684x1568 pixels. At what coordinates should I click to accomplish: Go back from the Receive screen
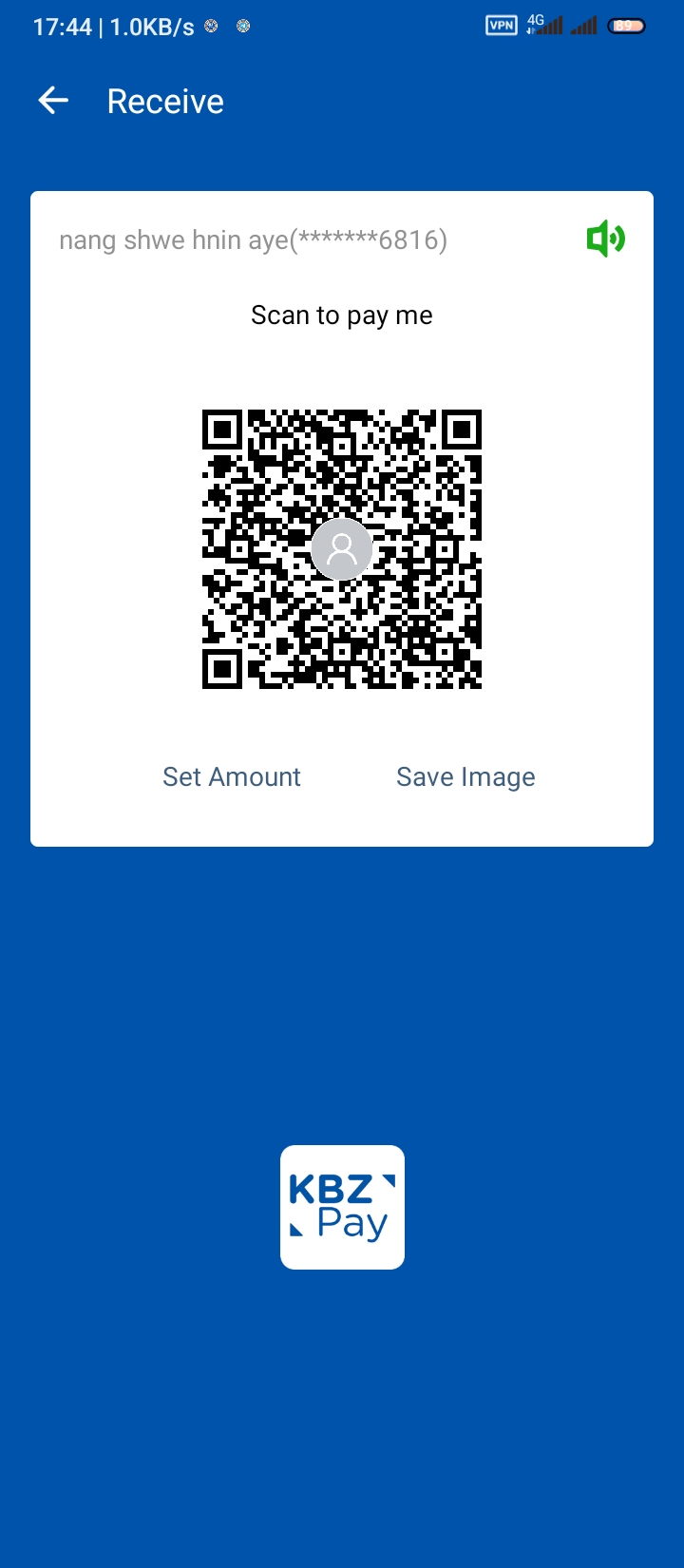(53, 101)
